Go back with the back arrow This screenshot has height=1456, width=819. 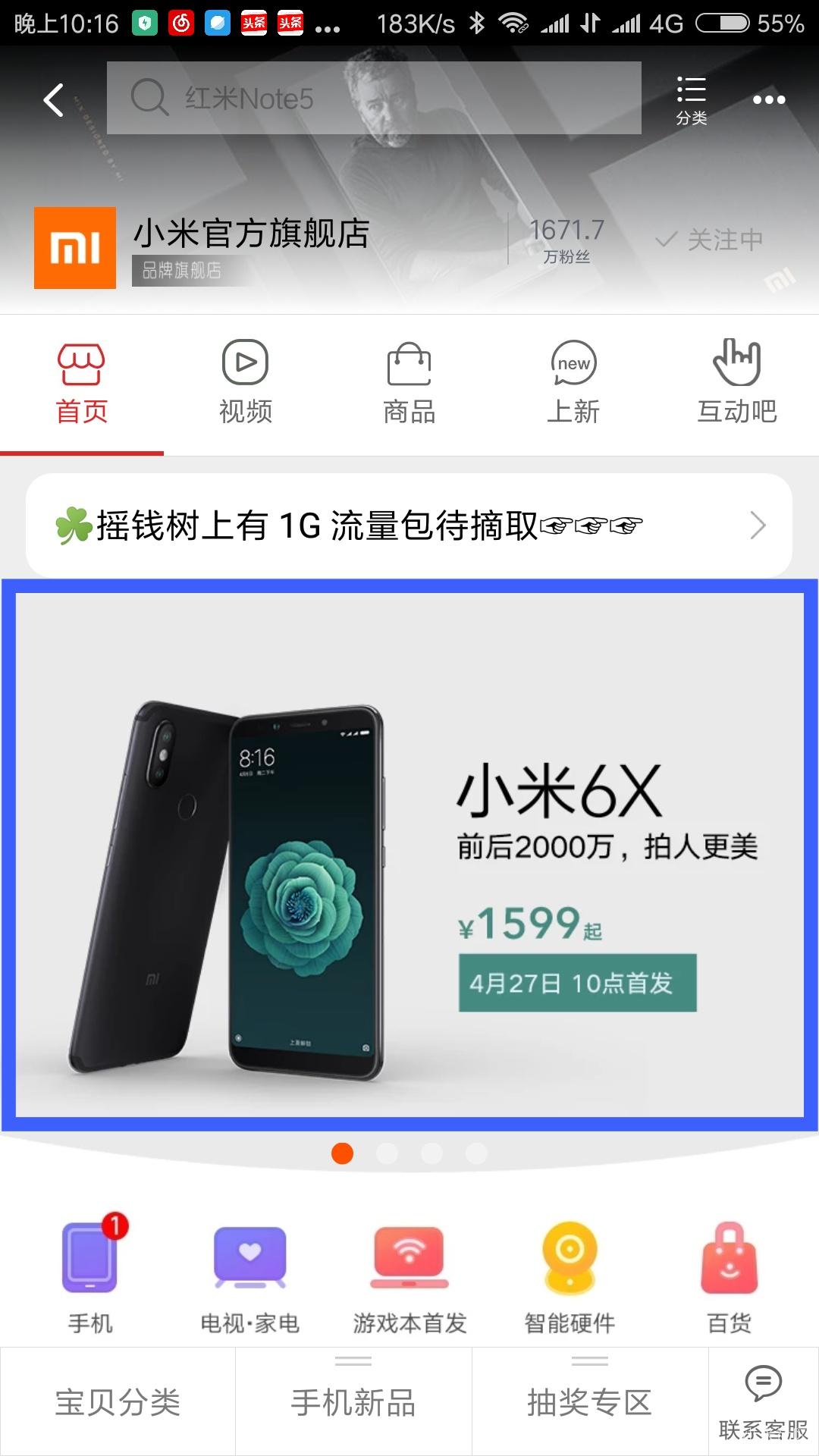[54, 99]
